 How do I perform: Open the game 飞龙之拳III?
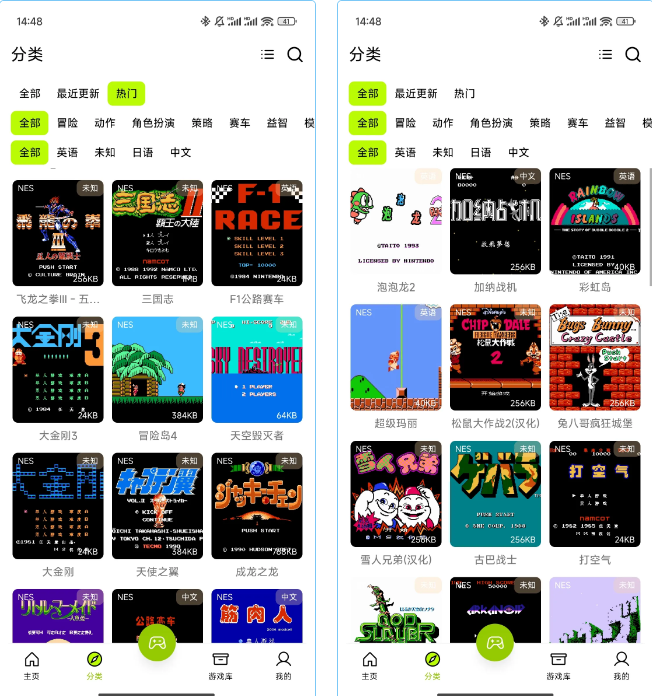pos(57,234)
